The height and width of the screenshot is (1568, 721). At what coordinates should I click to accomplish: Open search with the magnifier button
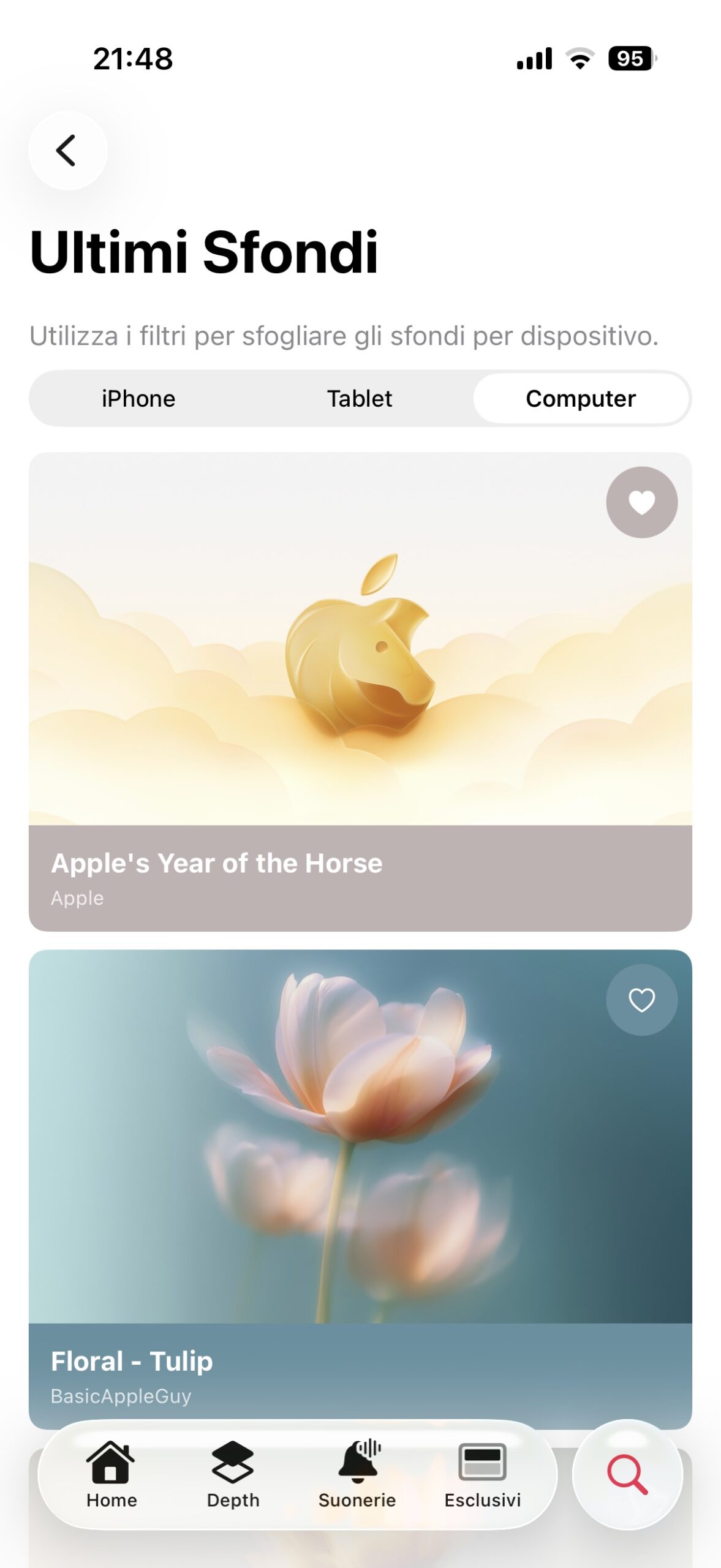coord(627,1475)
